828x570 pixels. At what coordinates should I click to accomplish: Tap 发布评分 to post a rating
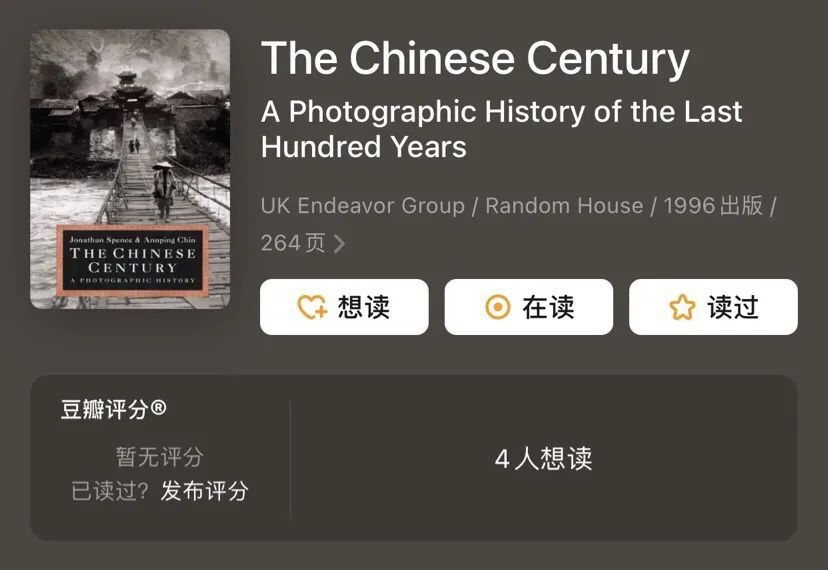point(204,491)
